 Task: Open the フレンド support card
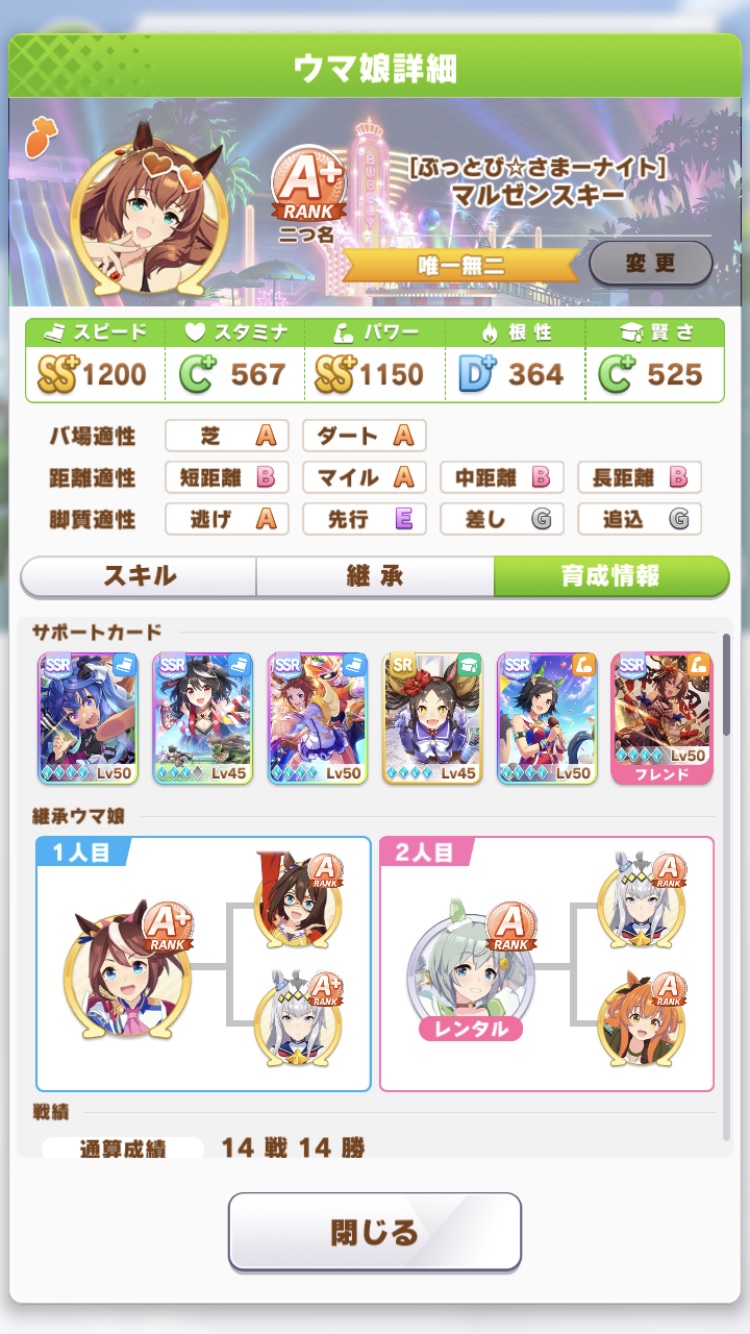[662, 717]
